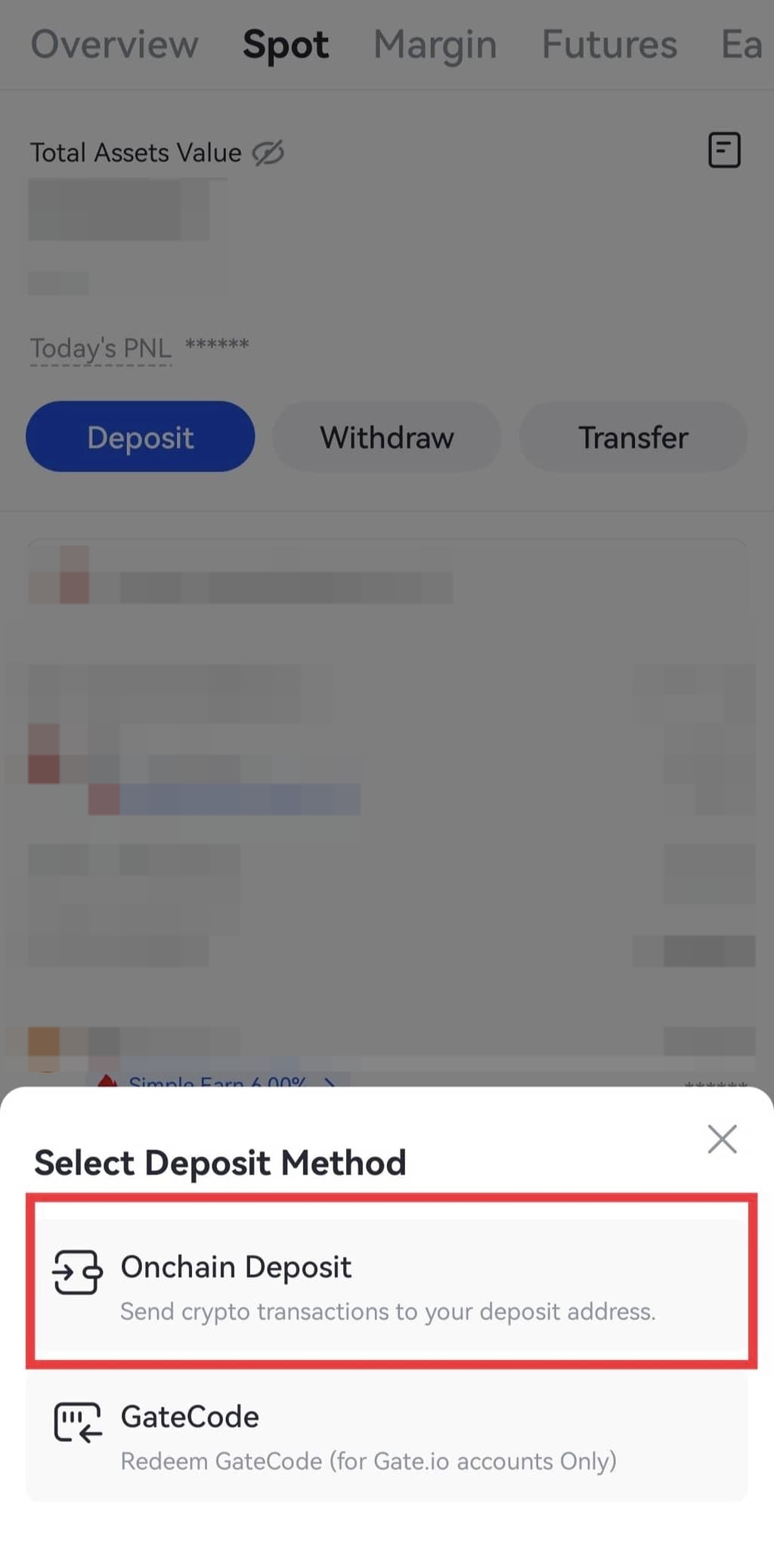
Task: Switch to the Margin tab
Action: click(x=435, y=44)
